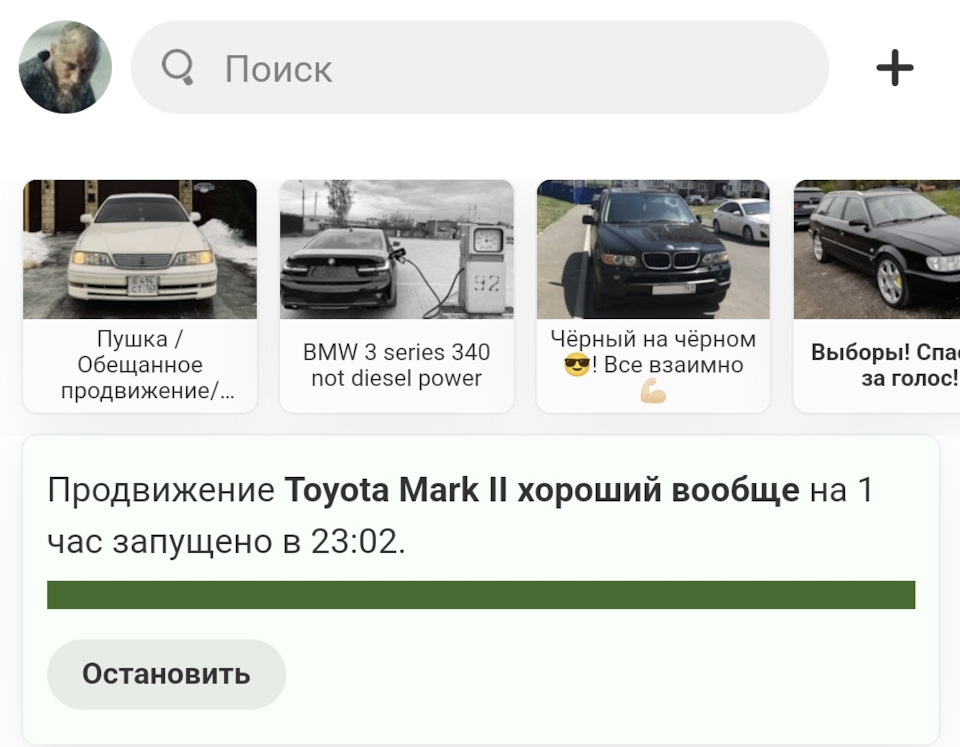Tap the Поиск search field
The height and width of the screenshot is (747, 960).
pos(480,68)
